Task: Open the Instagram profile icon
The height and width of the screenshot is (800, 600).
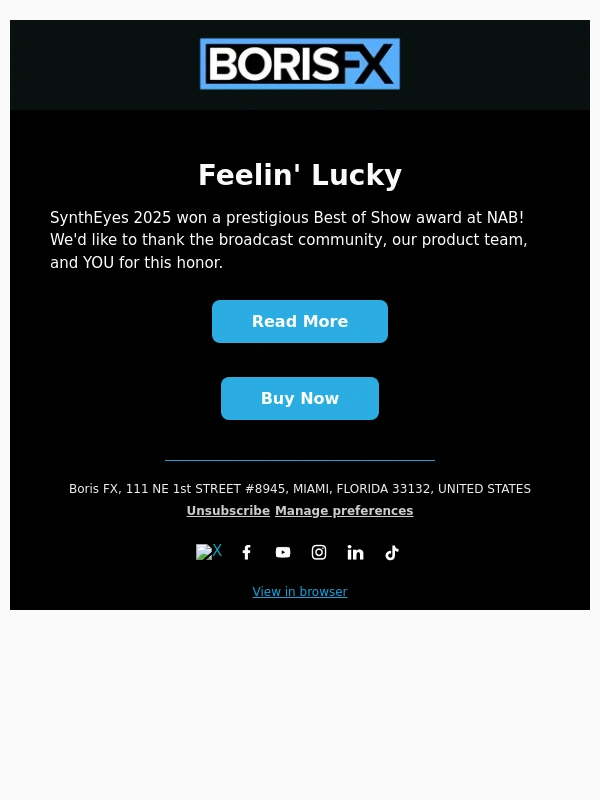Action: pyautogui.click(x=319, y=552)
